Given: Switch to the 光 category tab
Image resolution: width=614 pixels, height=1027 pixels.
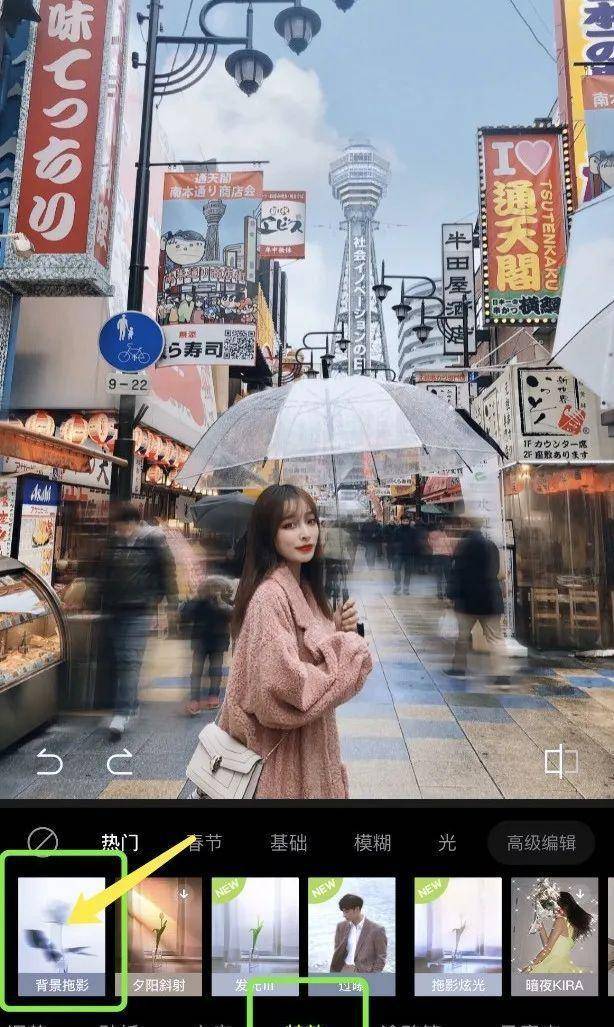Looking at the screenshot, I should [446, 843].
